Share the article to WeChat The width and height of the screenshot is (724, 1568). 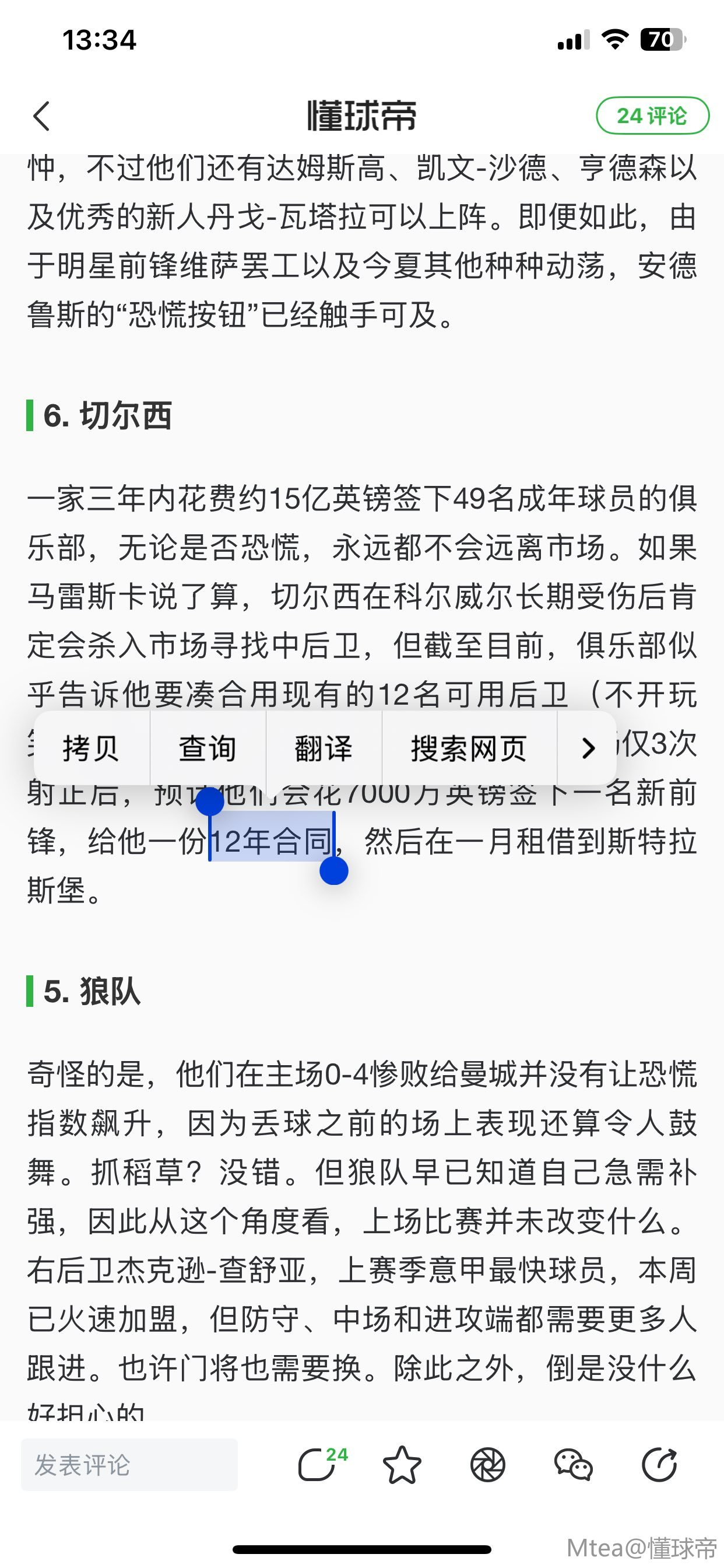pos(573,1465)
